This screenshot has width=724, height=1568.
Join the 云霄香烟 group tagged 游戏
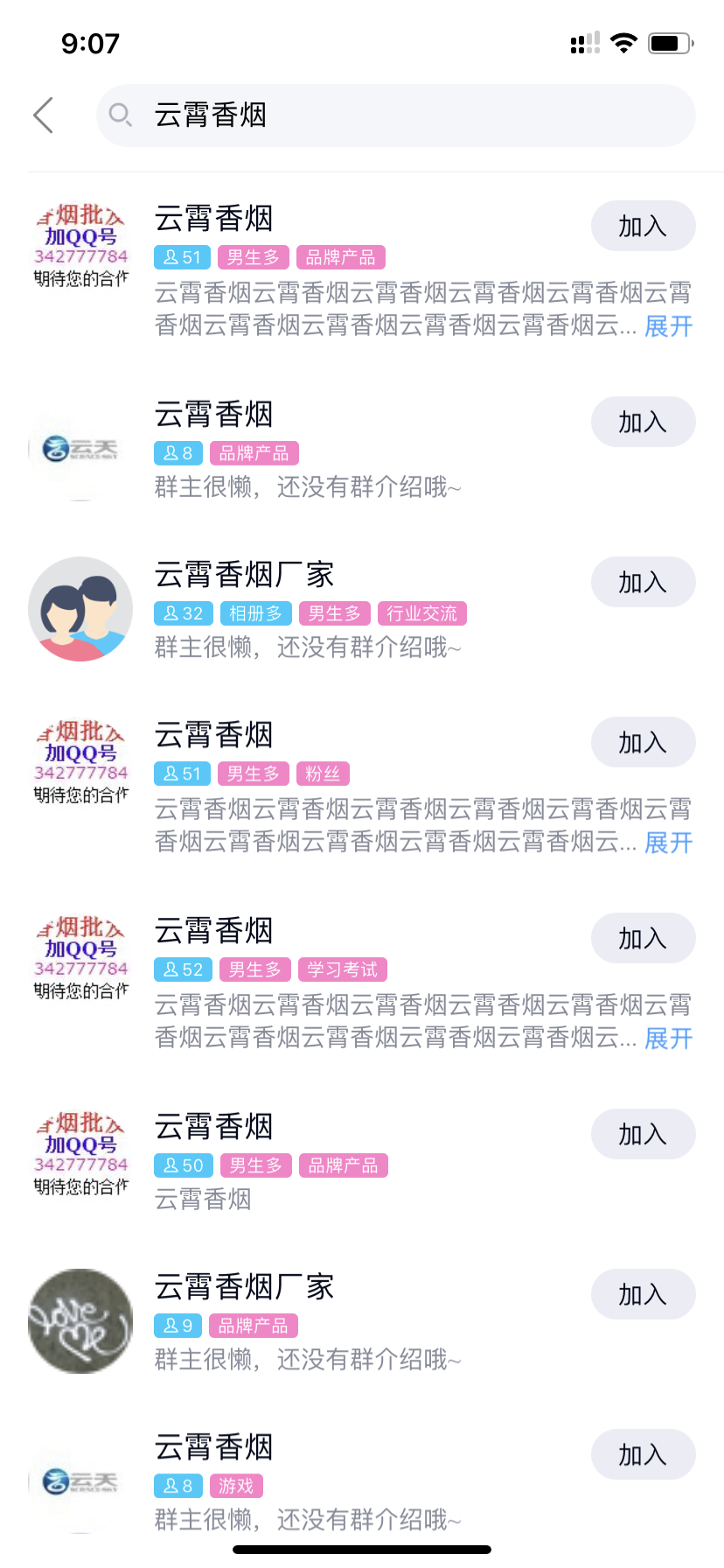pos(643,1454)
